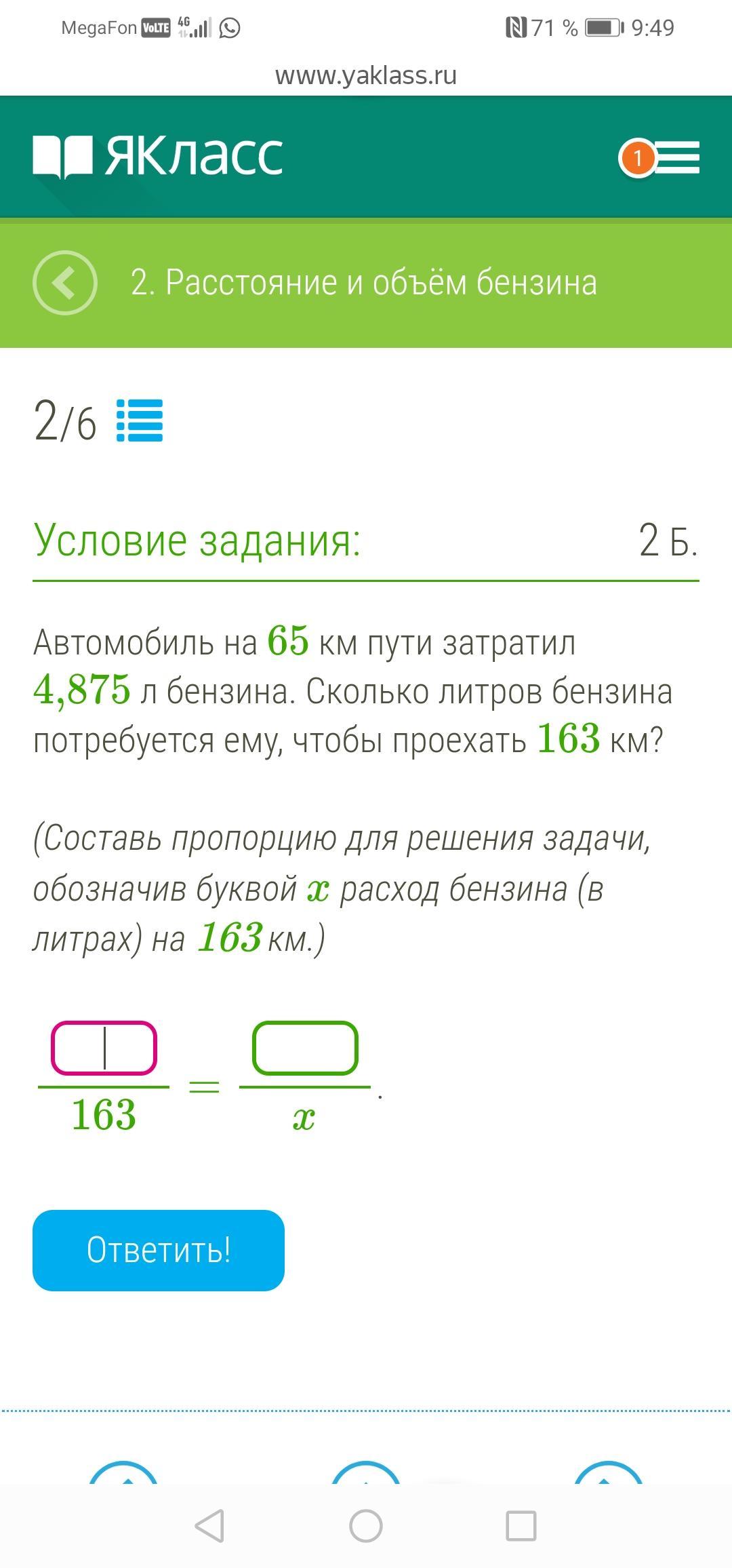Go back from Расстояние и объём бензина
732x1568 pixels.
coord(65,283)
